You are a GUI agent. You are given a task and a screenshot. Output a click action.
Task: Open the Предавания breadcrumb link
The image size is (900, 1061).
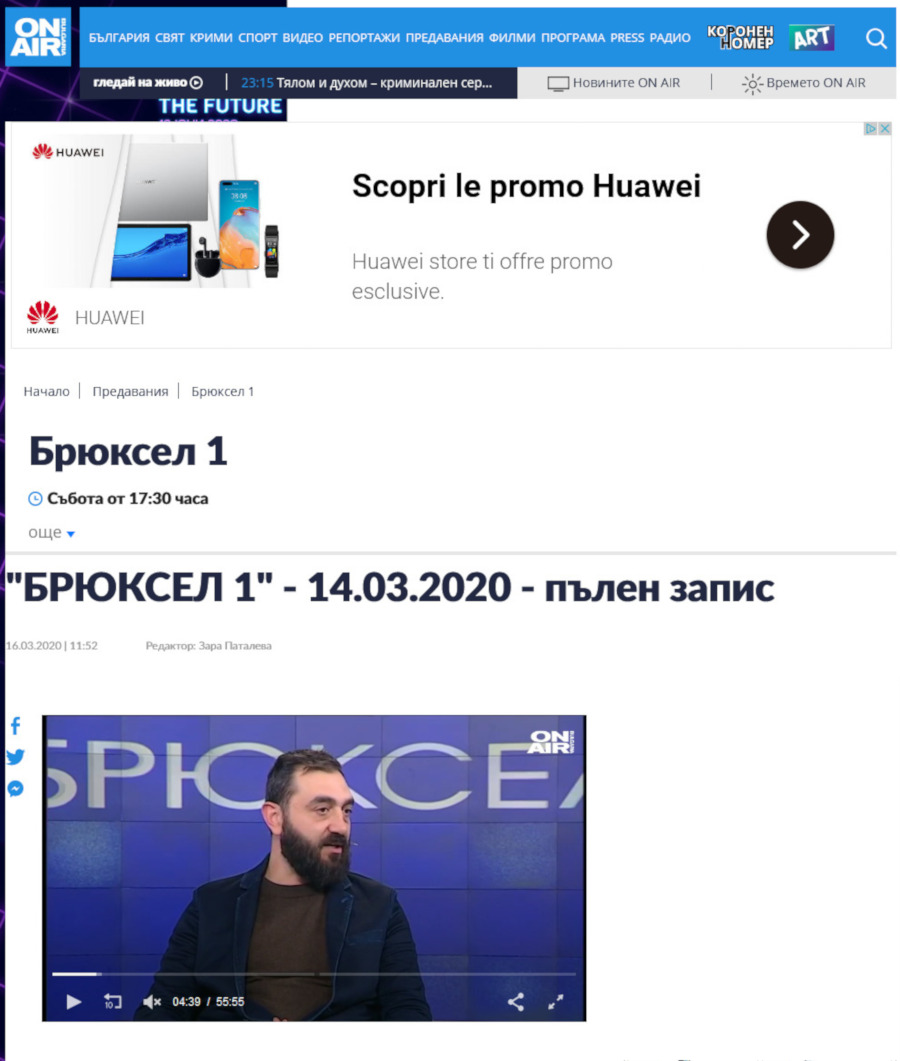[130, 391]
